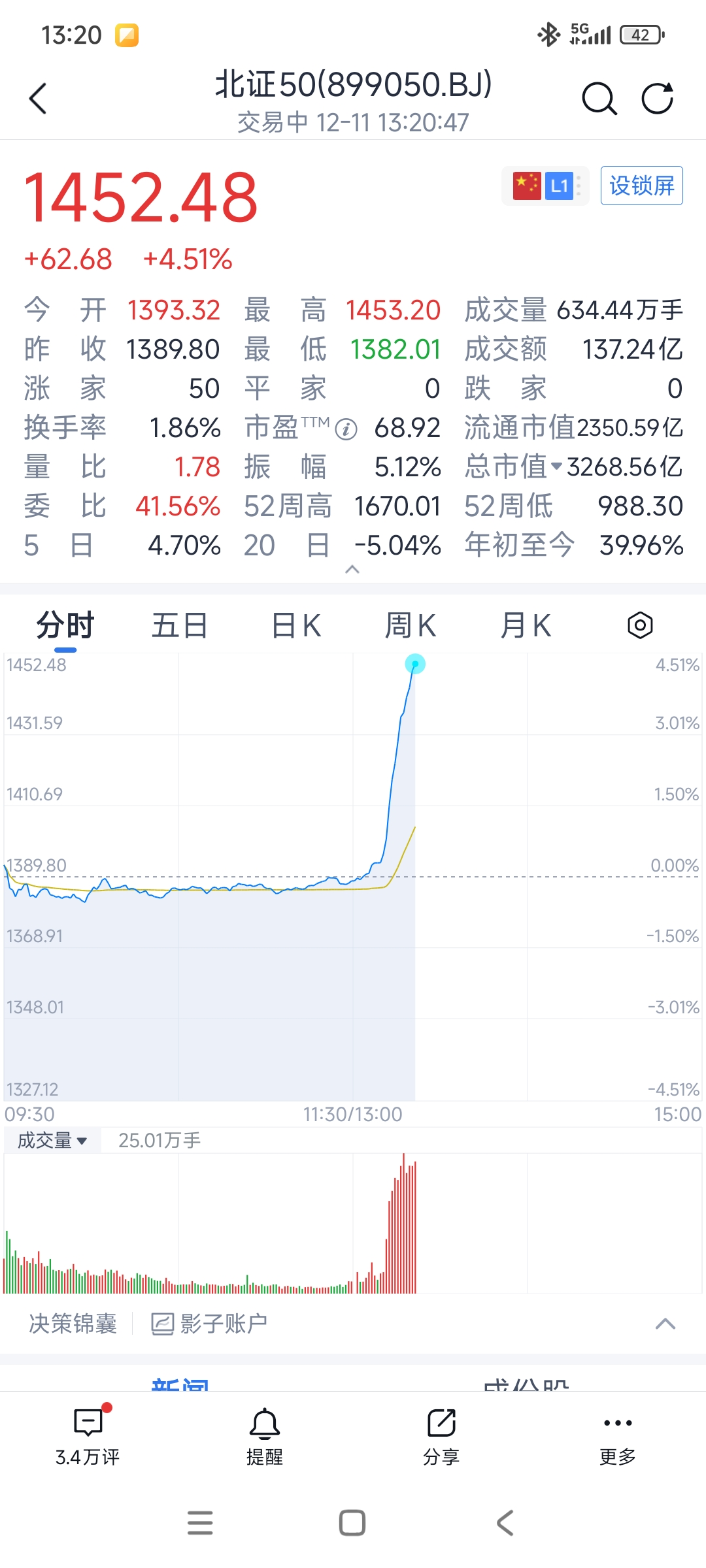706x1568 pixels.
Task: Collapse the quote details panel
Action: coord(352,570)
